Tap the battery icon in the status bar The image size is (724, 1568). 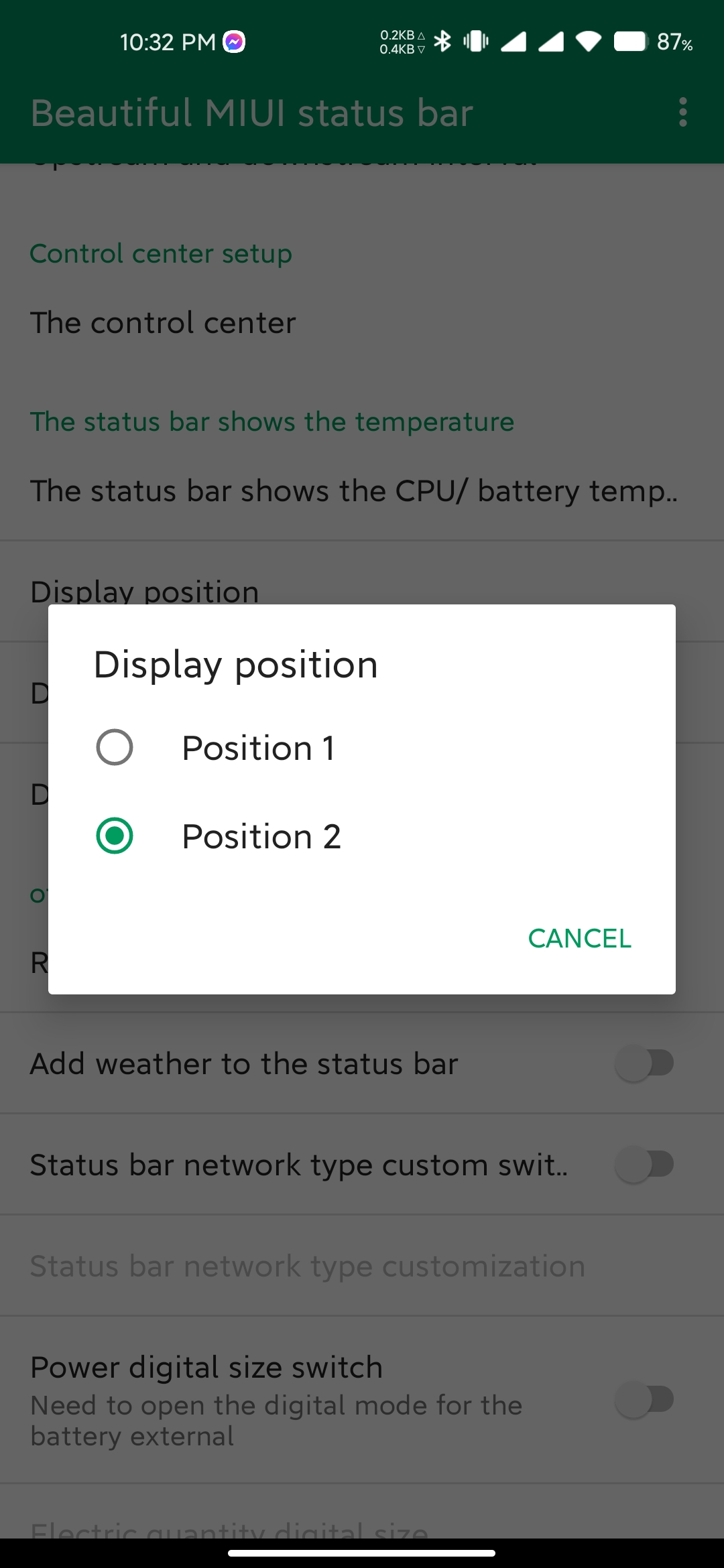631,42
